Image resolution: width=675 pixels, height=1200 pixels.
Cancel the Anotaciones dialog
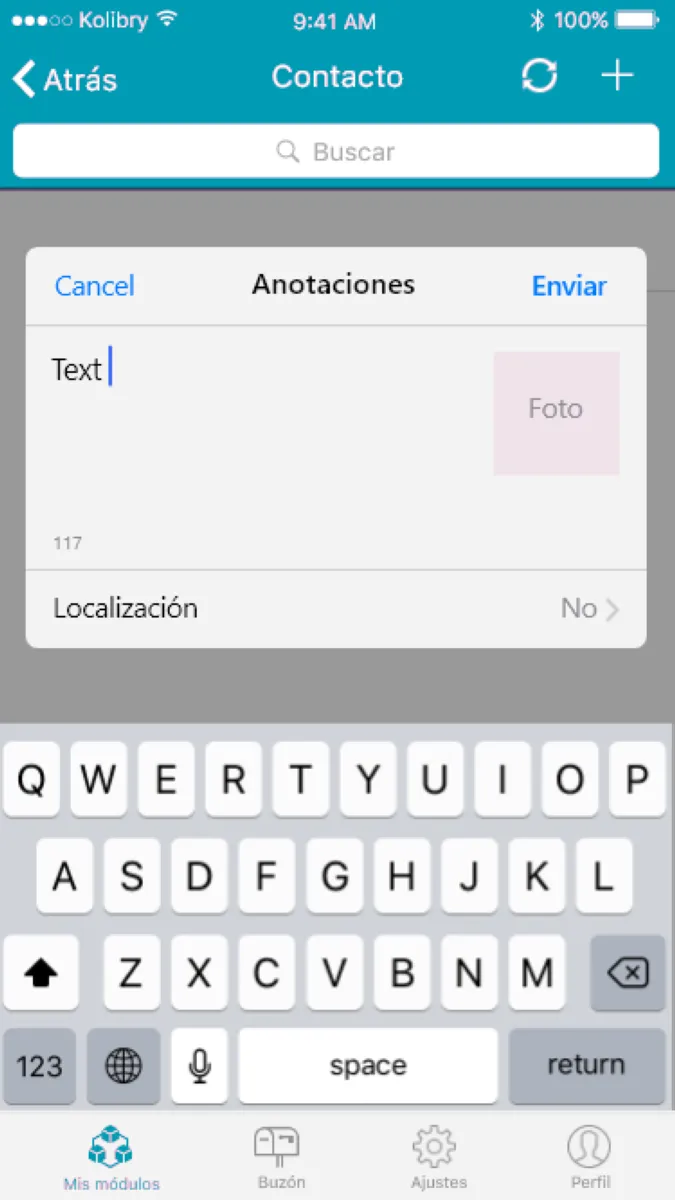pos(94,286)
